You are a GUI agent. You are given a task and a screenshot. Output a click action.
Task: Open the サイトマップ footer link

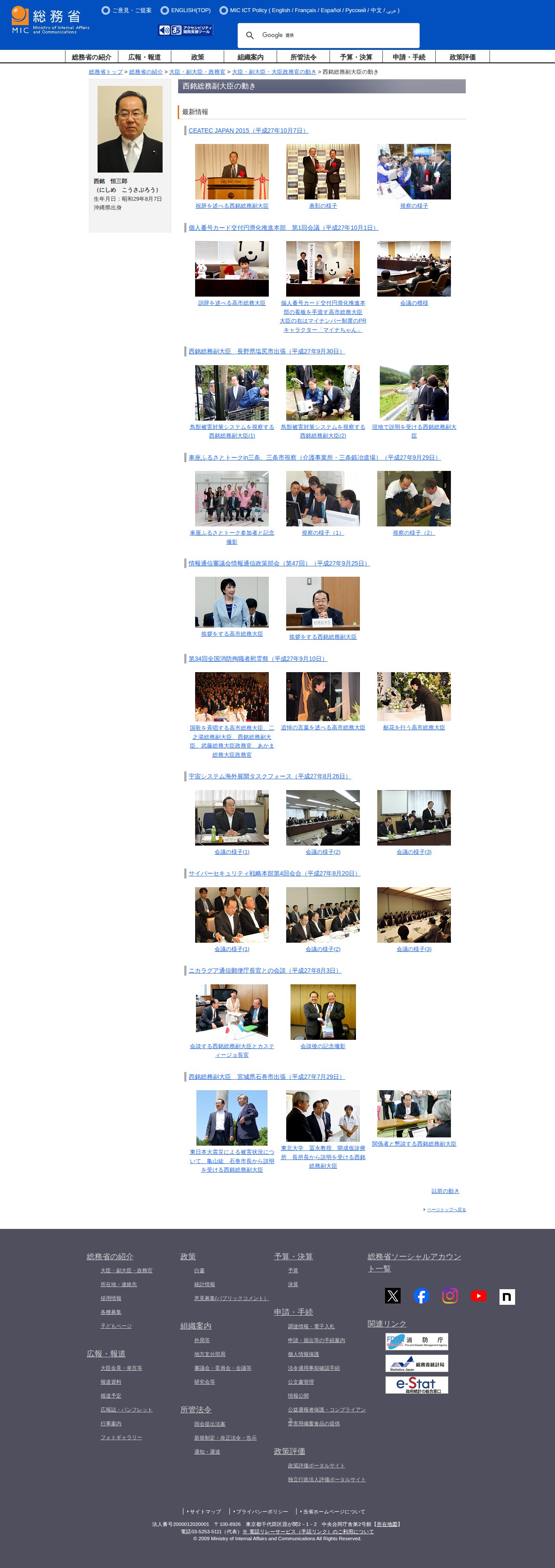[x=205, y=1511]
